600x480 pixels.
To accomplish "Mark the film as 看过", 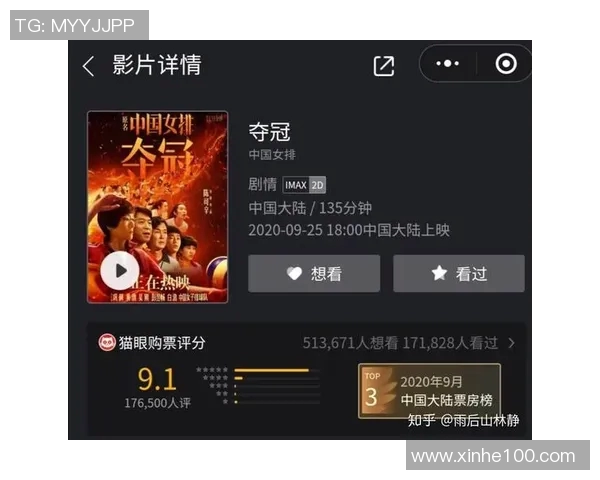I will tap(458, 273).
